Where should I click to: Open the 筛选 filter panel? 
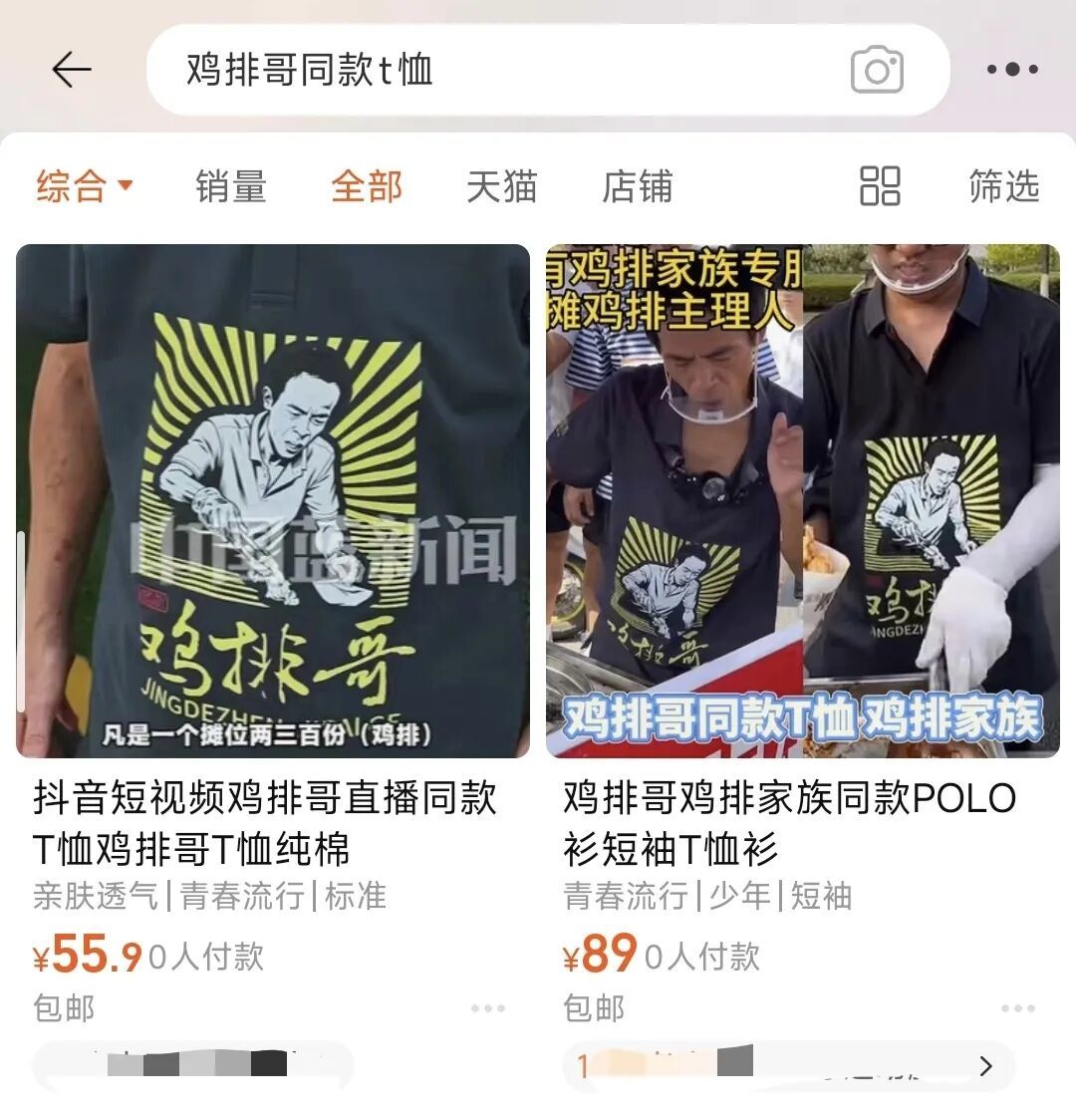coord(1003,186)
